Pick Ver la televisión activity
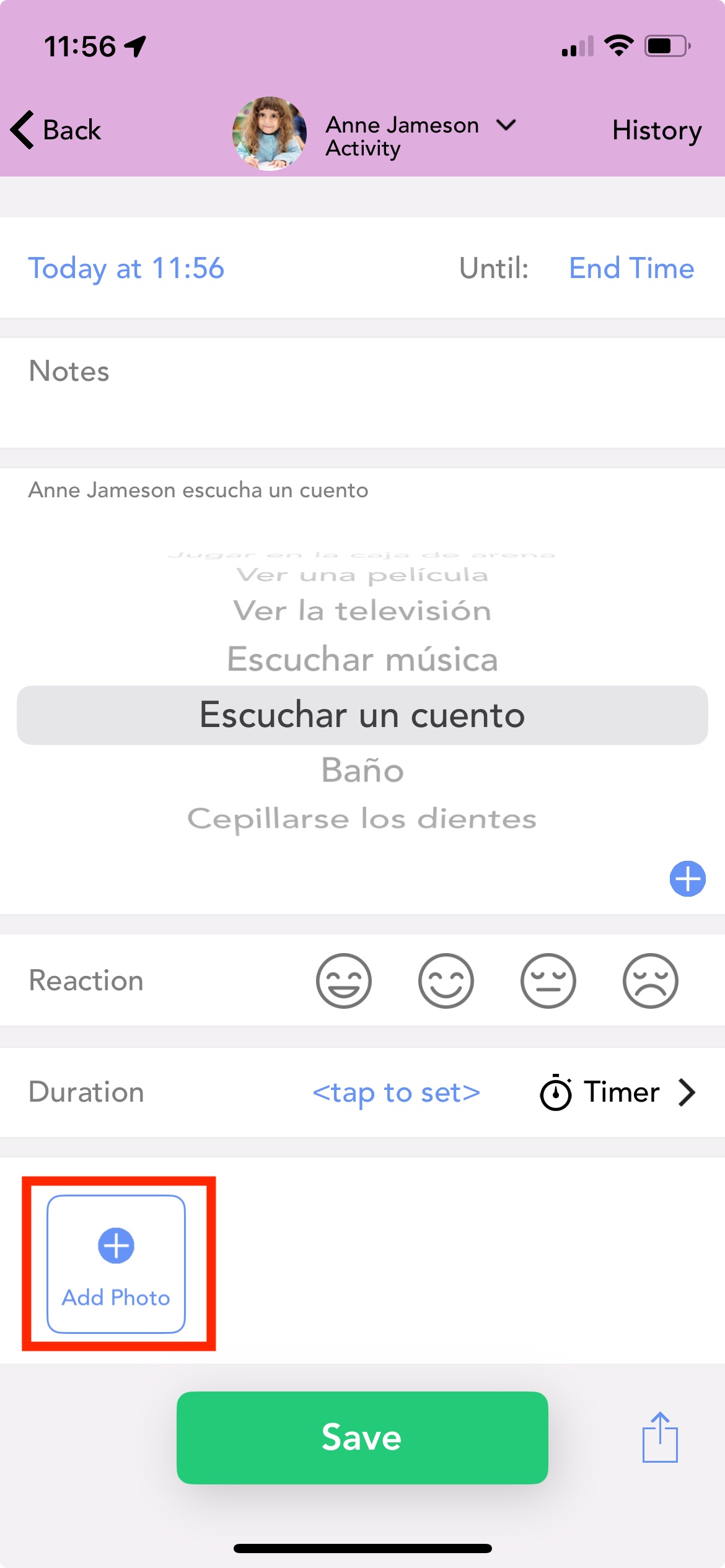 coord(362,611)
